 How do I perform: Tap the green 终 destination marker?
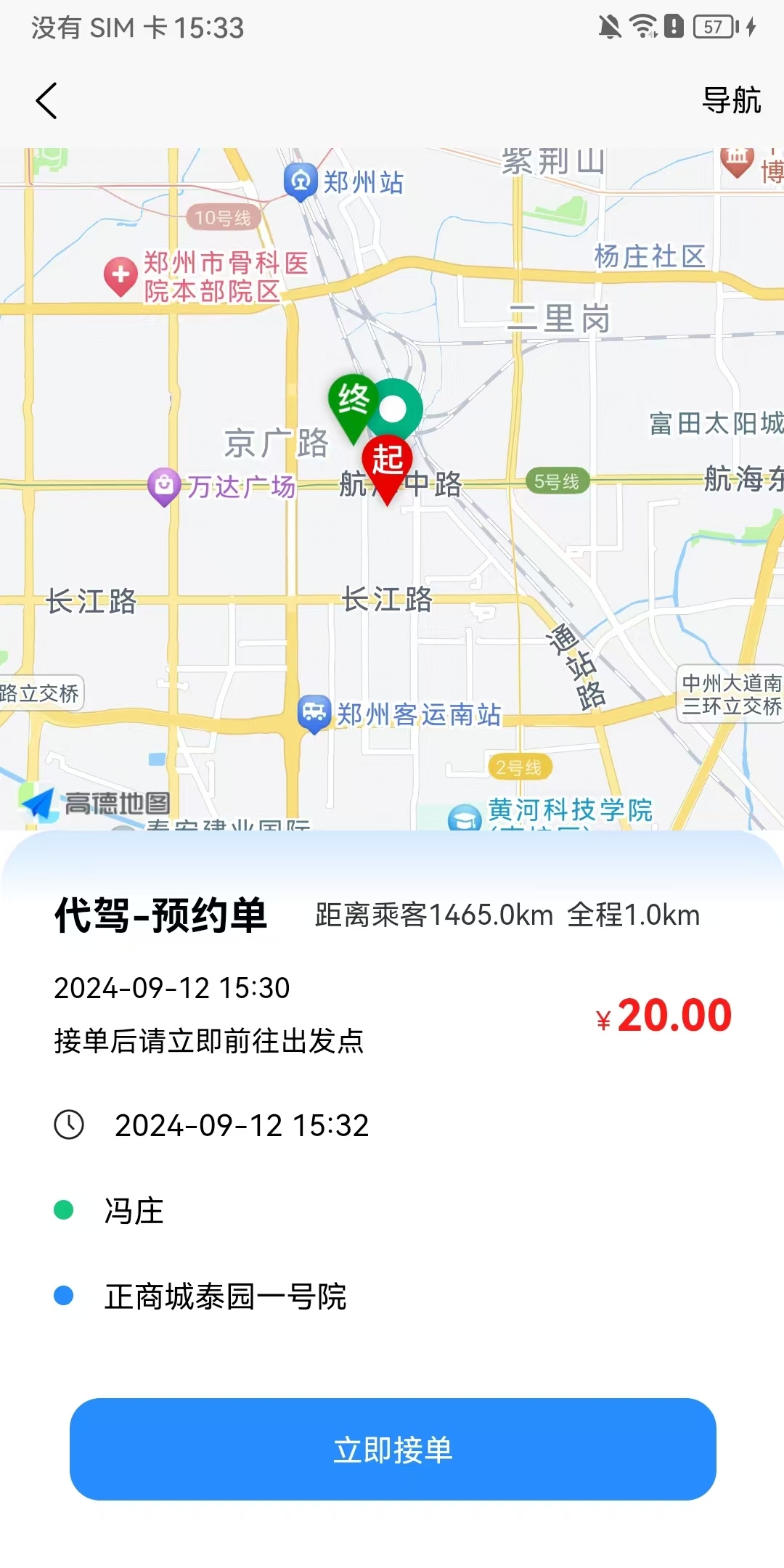click(x=354, y=402)
